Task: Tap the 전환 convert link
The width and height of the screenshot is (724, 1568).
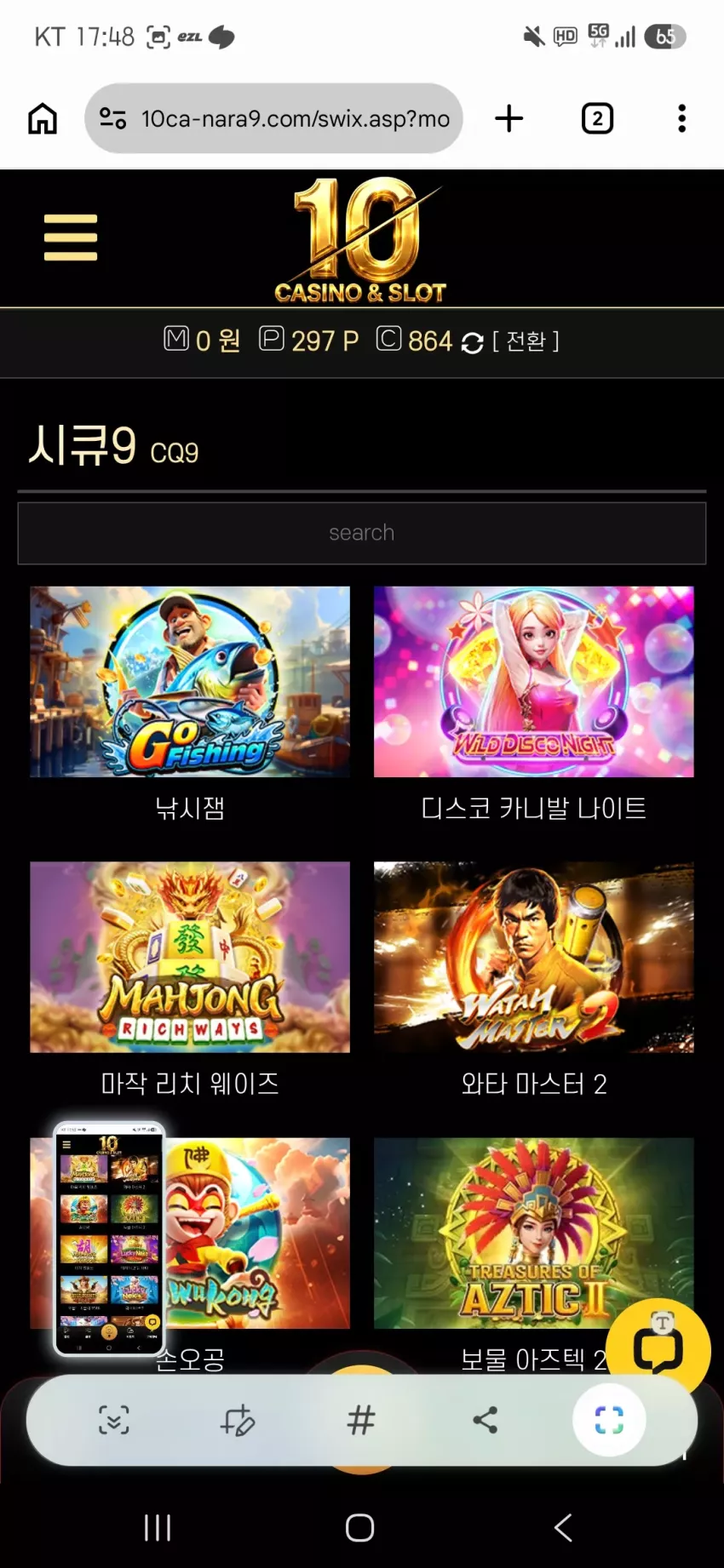Action: point(526,341)
